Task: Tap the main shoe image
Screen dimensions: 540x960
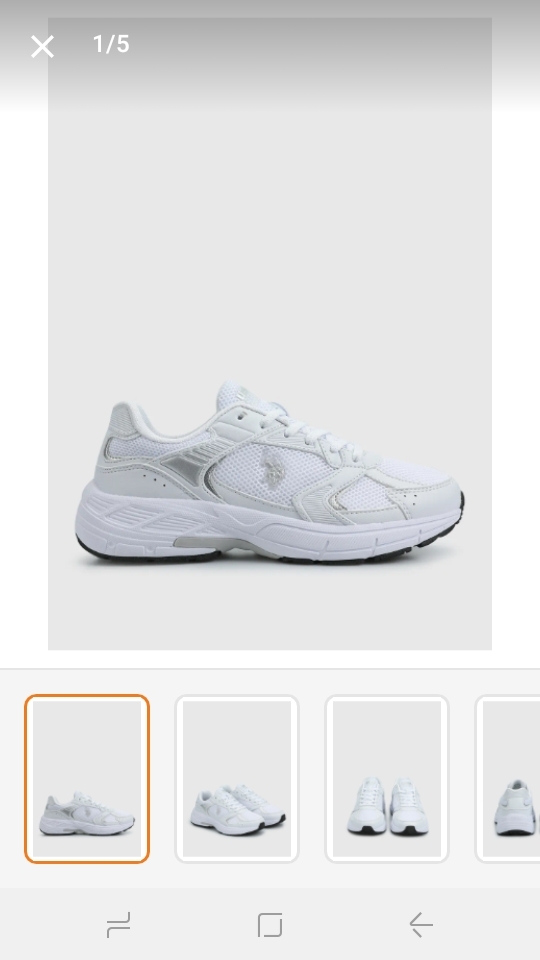Action: pyautogui.click(x=270, y=334)
